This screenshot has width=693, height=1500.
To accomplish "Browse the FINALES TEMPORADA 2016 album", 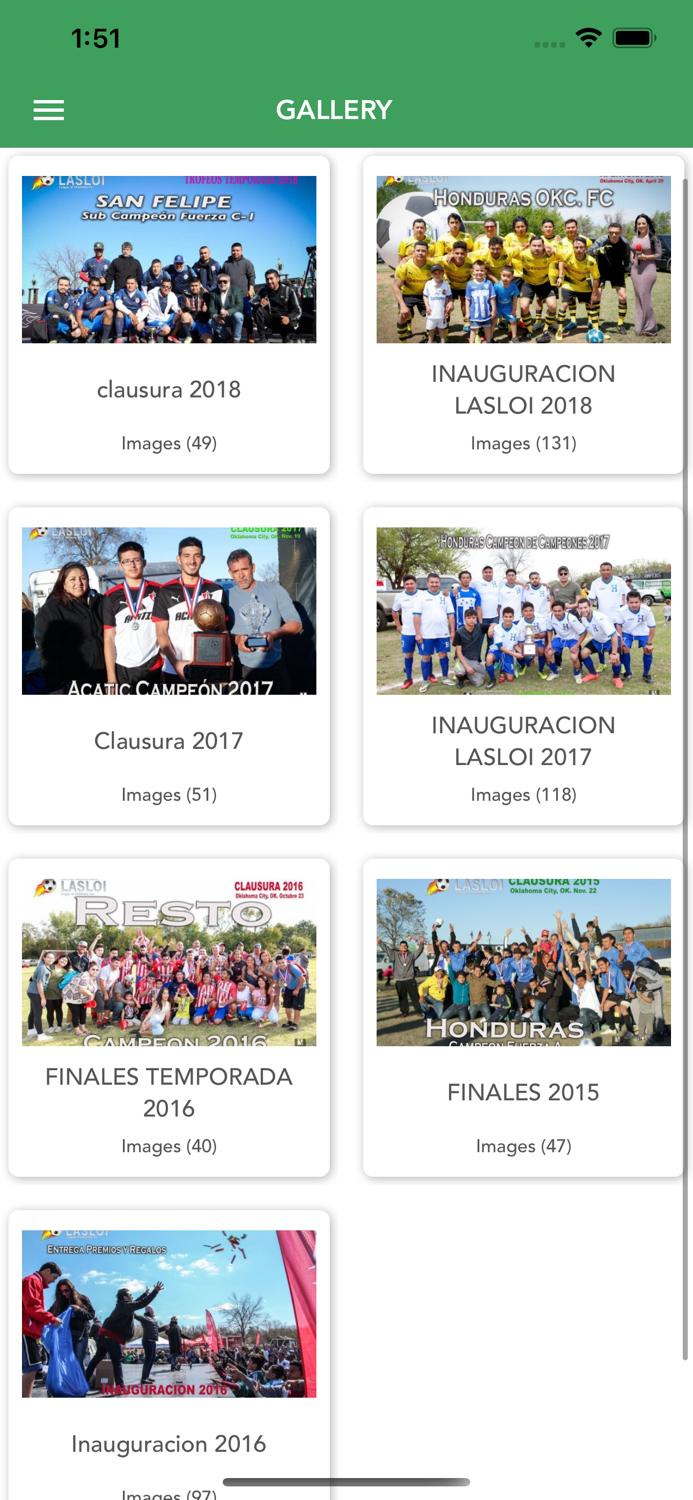I will pos(169,1017).
